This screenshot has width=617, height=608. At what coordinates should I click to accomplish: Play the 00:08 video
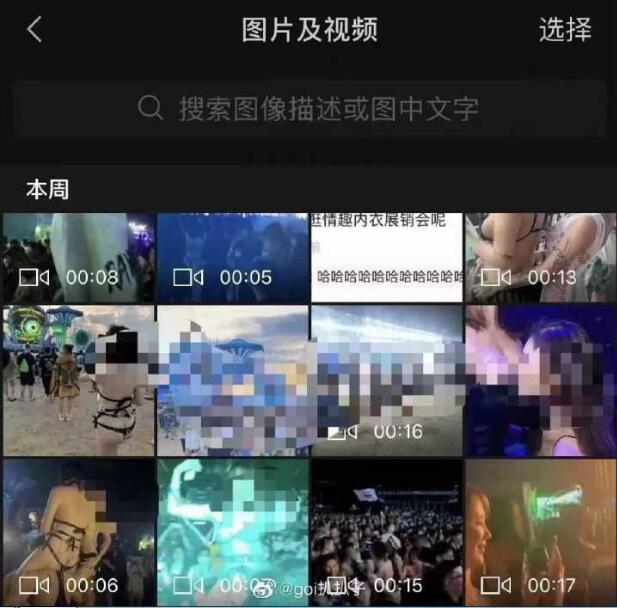[x=78, y=257]
